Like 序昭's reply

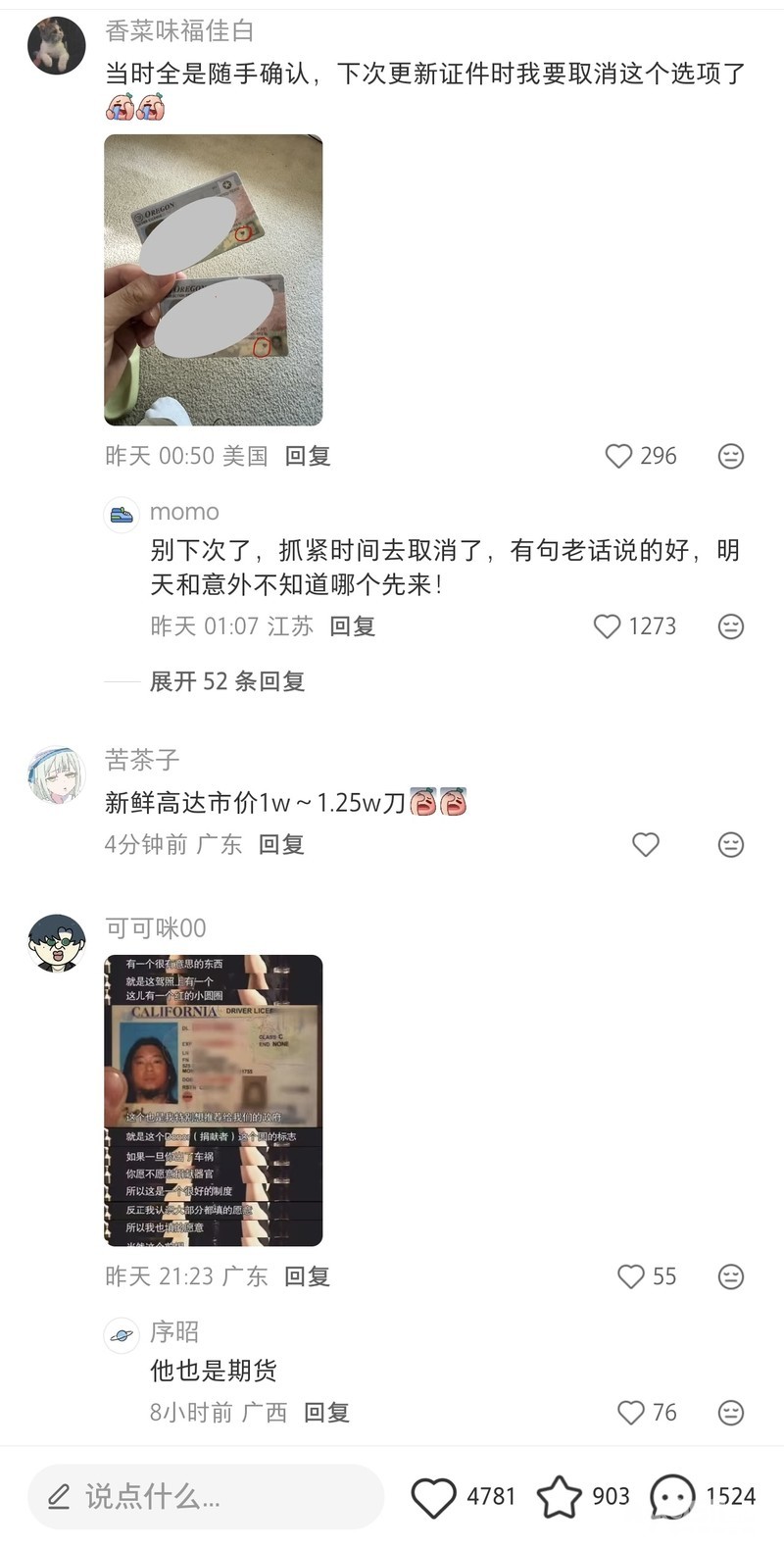(630, 1413)
